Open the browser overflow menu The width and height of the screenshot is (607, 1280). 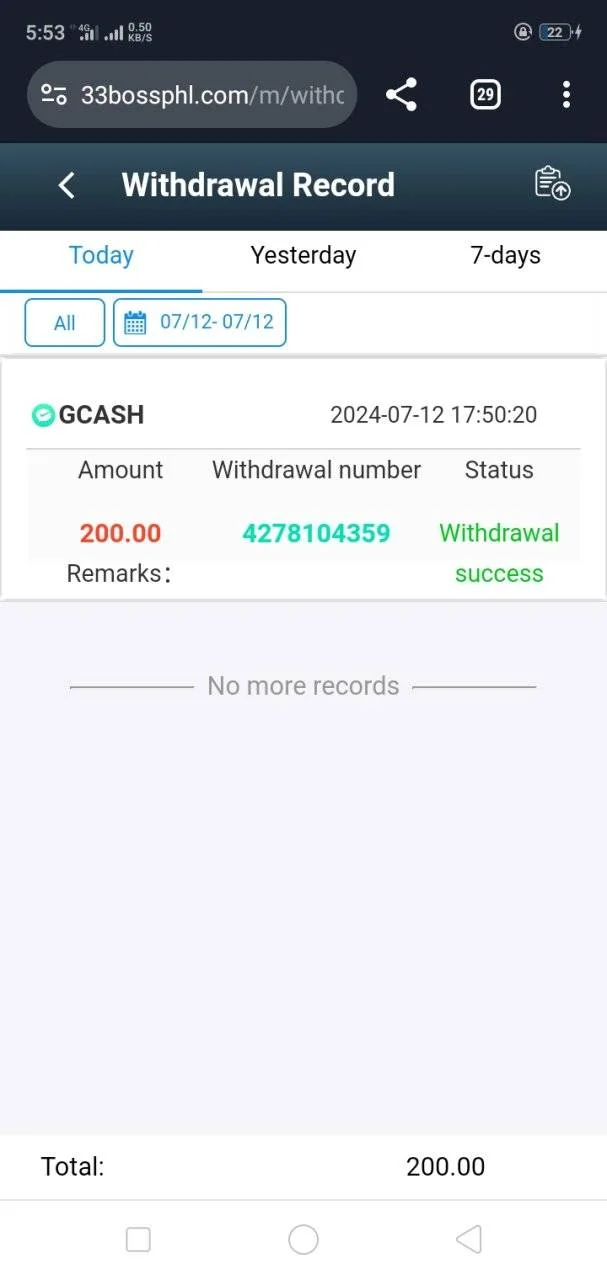pyautogui.click(x=566, y=95)
